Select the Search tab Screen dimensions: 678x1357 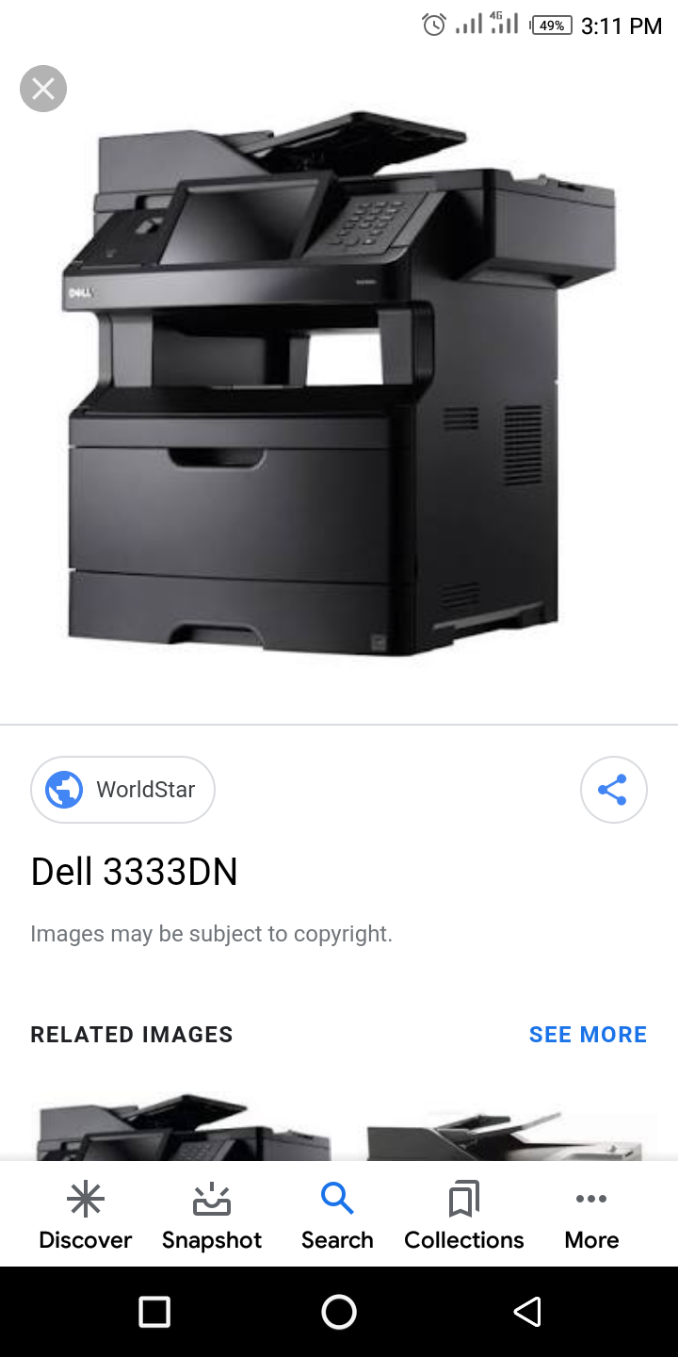click(337, 1215)
